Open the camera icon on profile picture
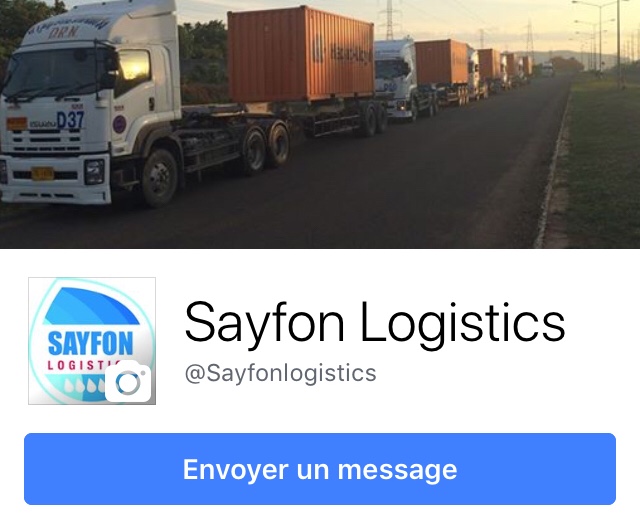Screen dimensions: 640x513 129,382
